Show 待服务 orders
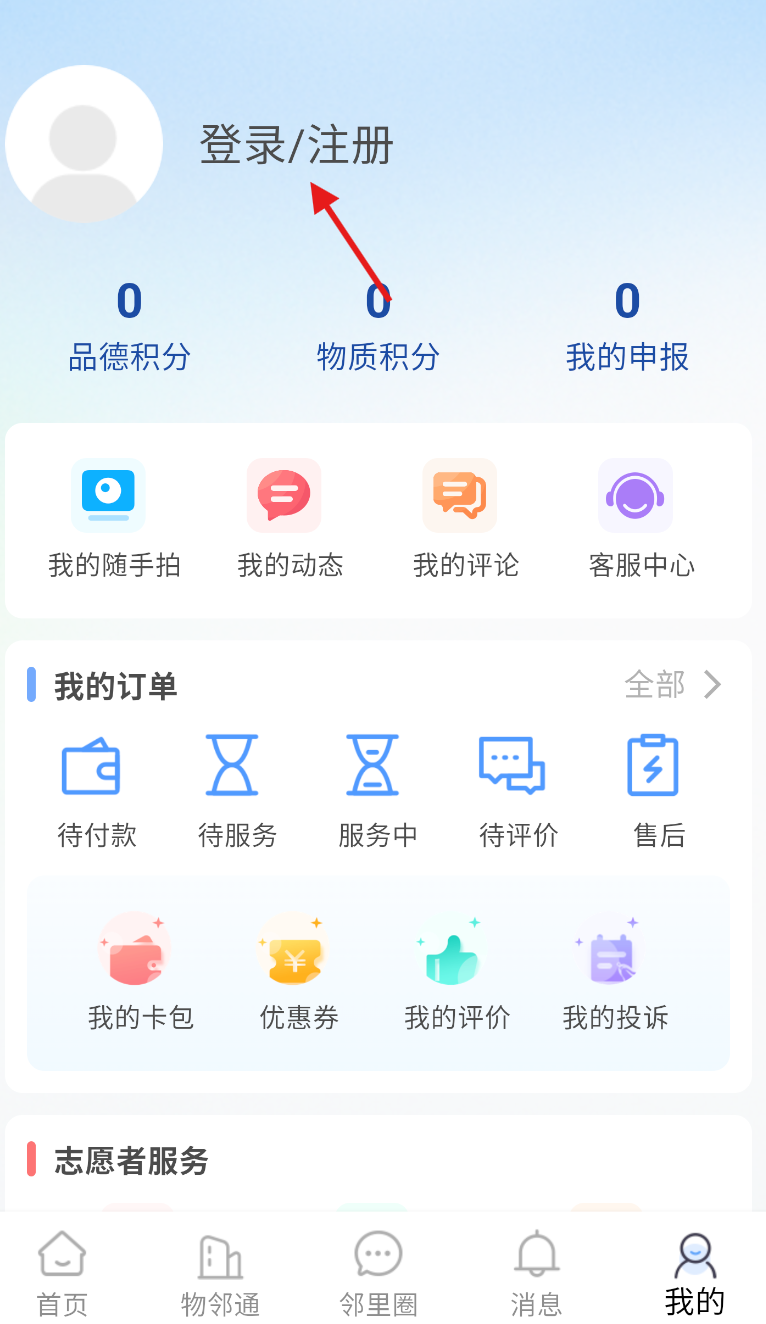The image size is (766, 1324). [x=237, y=790]
